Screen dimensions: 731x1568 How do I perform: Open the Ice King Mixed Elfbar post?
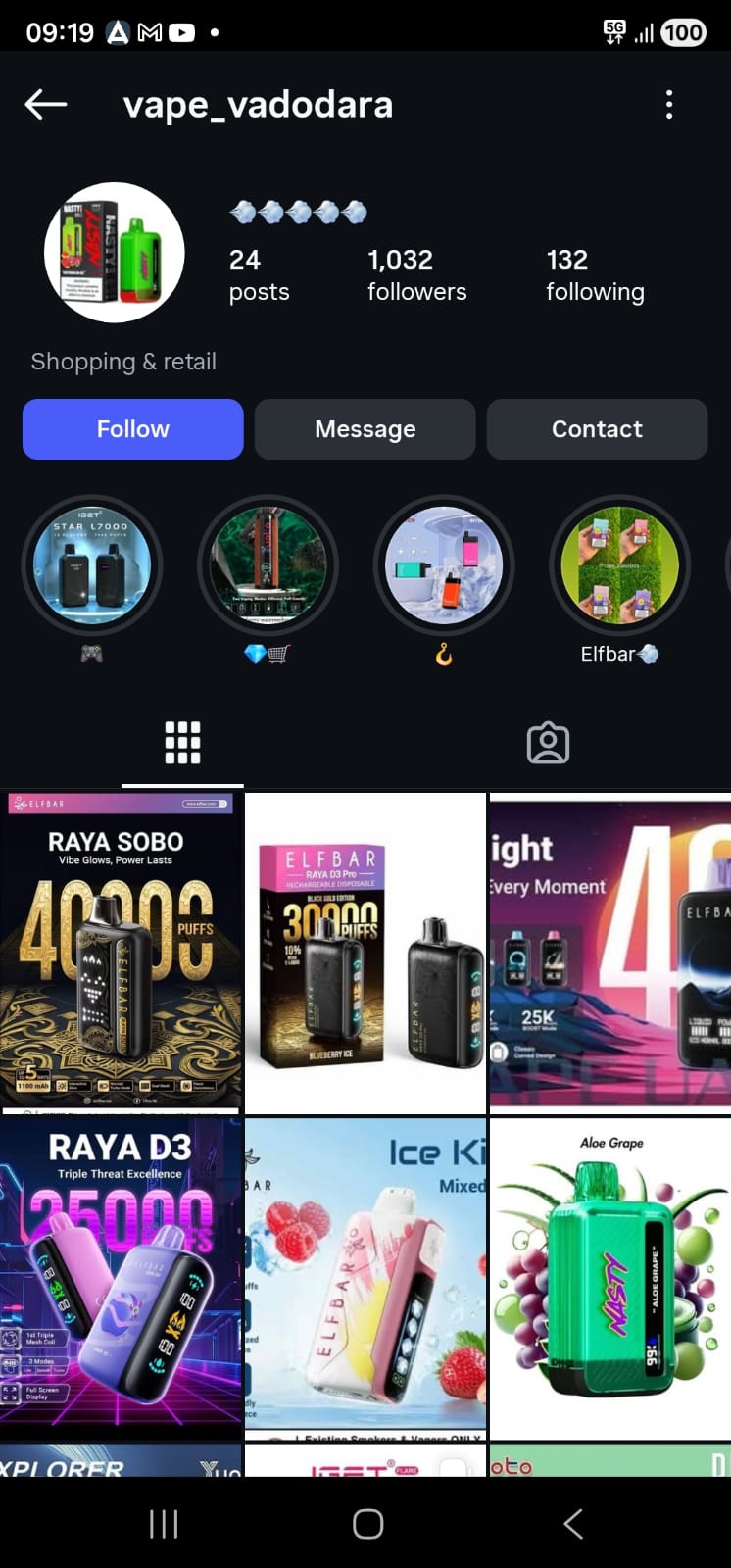tap(365, 1274)
